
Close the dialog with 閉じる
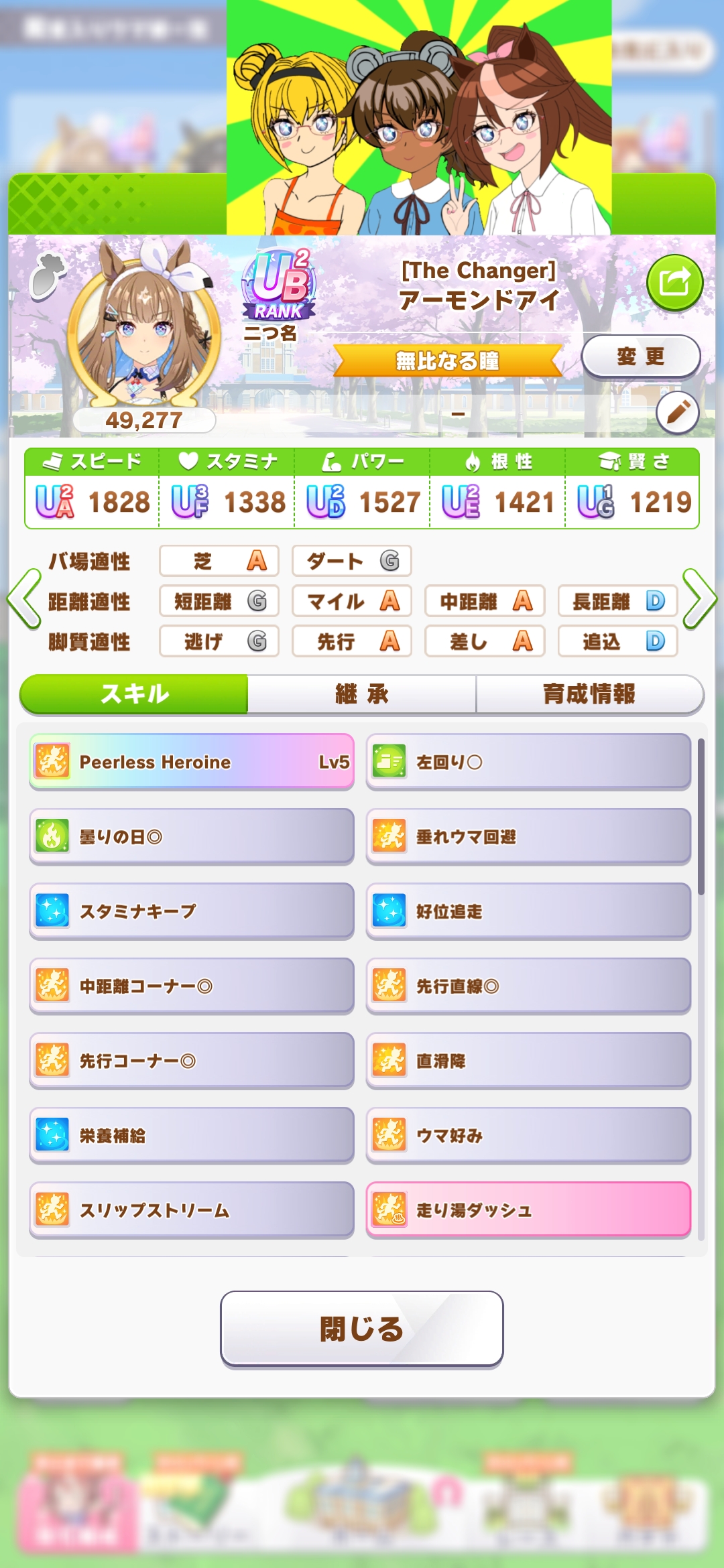[362, 1328]
